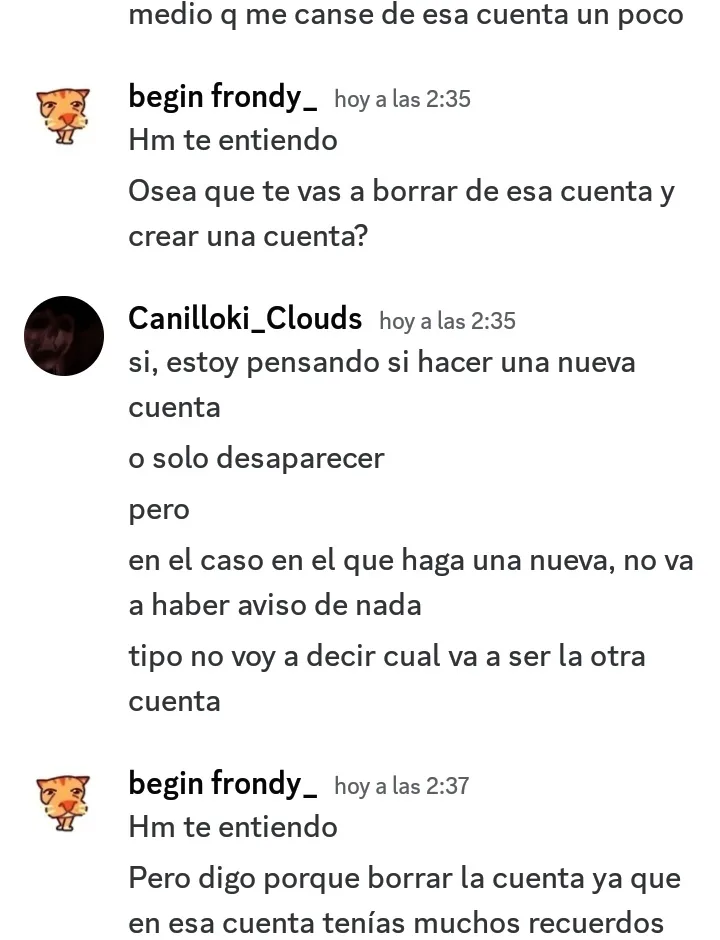This screenshot has width=720, height=940.
Task: Tap username begin frondy_ on the 2:35 message
Action: point(222,97)
